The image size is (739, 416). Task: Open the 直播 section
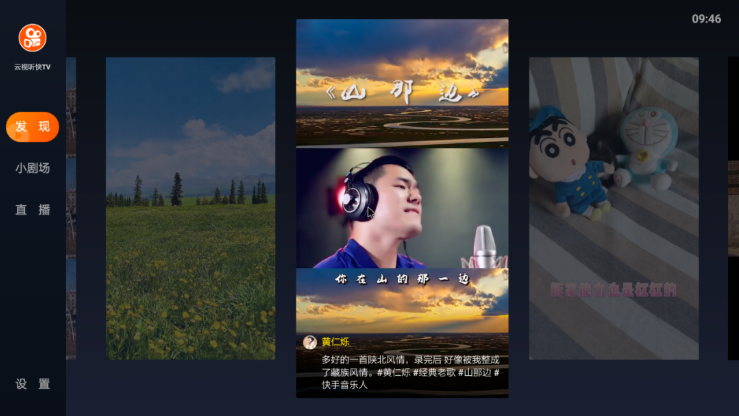[33, 210]
